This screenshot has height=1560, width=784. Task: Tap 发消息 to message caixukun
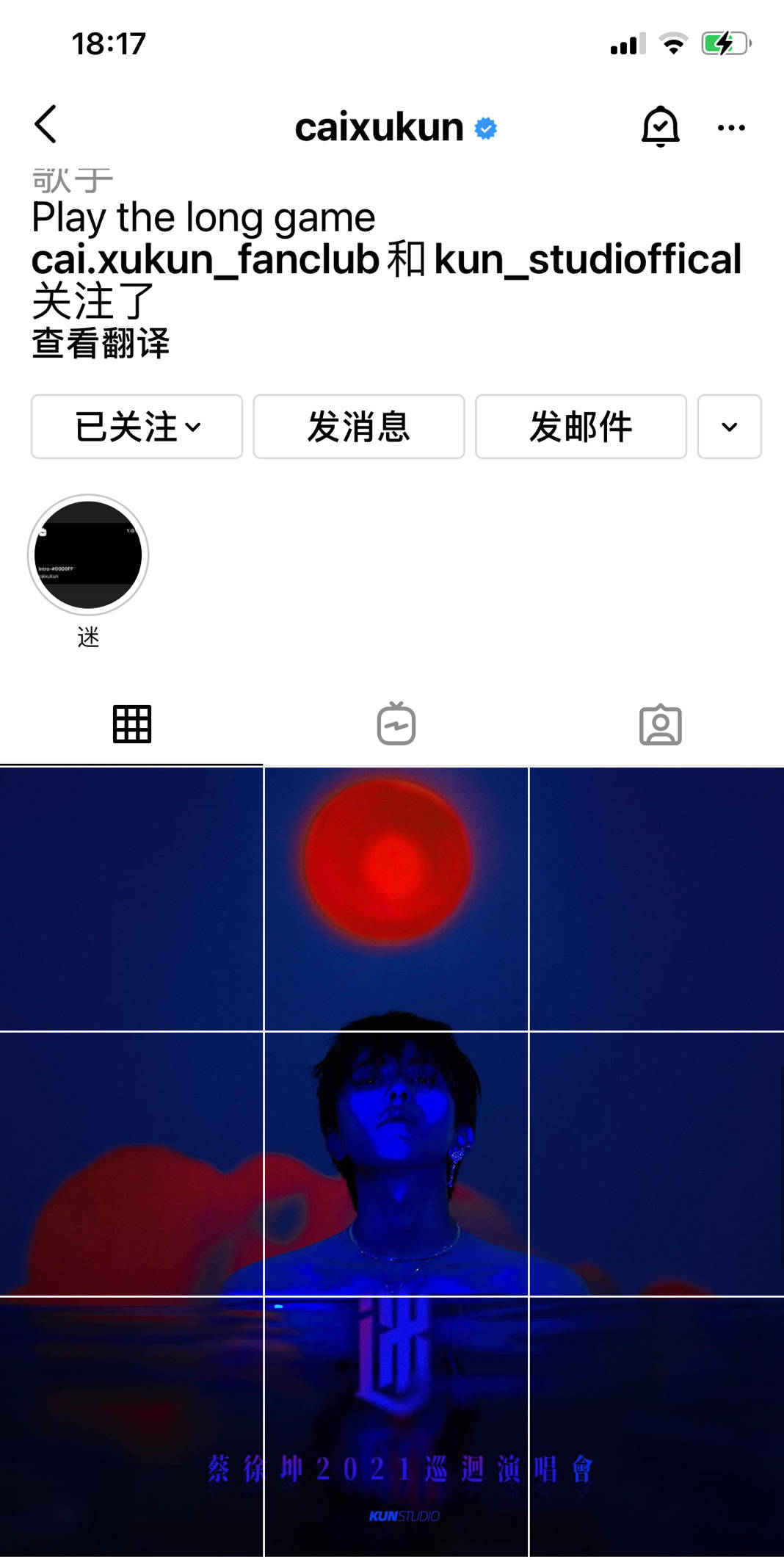click(358, 427)
